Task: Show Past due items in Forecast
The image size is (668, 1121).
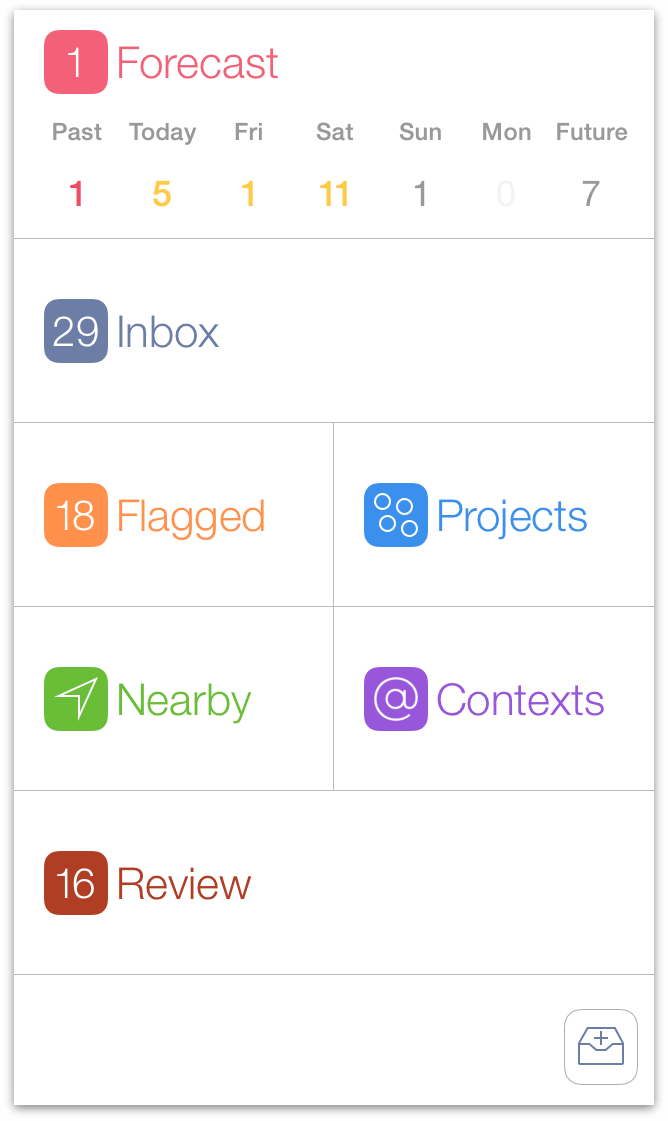Action: 77,165
